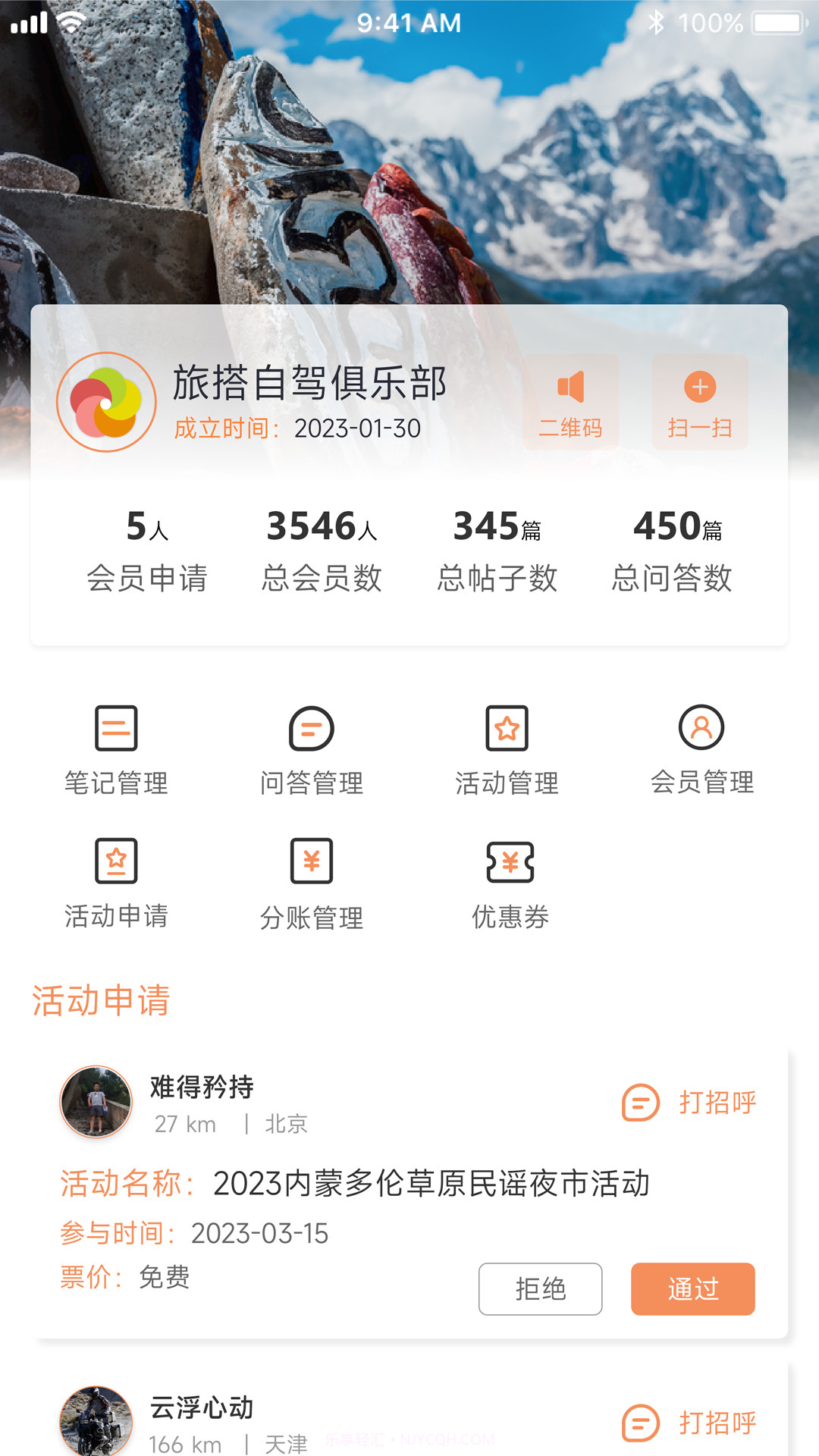Open 会员管理 (member management)
The width and height of the screenshot is (819, 1456).
702,747
